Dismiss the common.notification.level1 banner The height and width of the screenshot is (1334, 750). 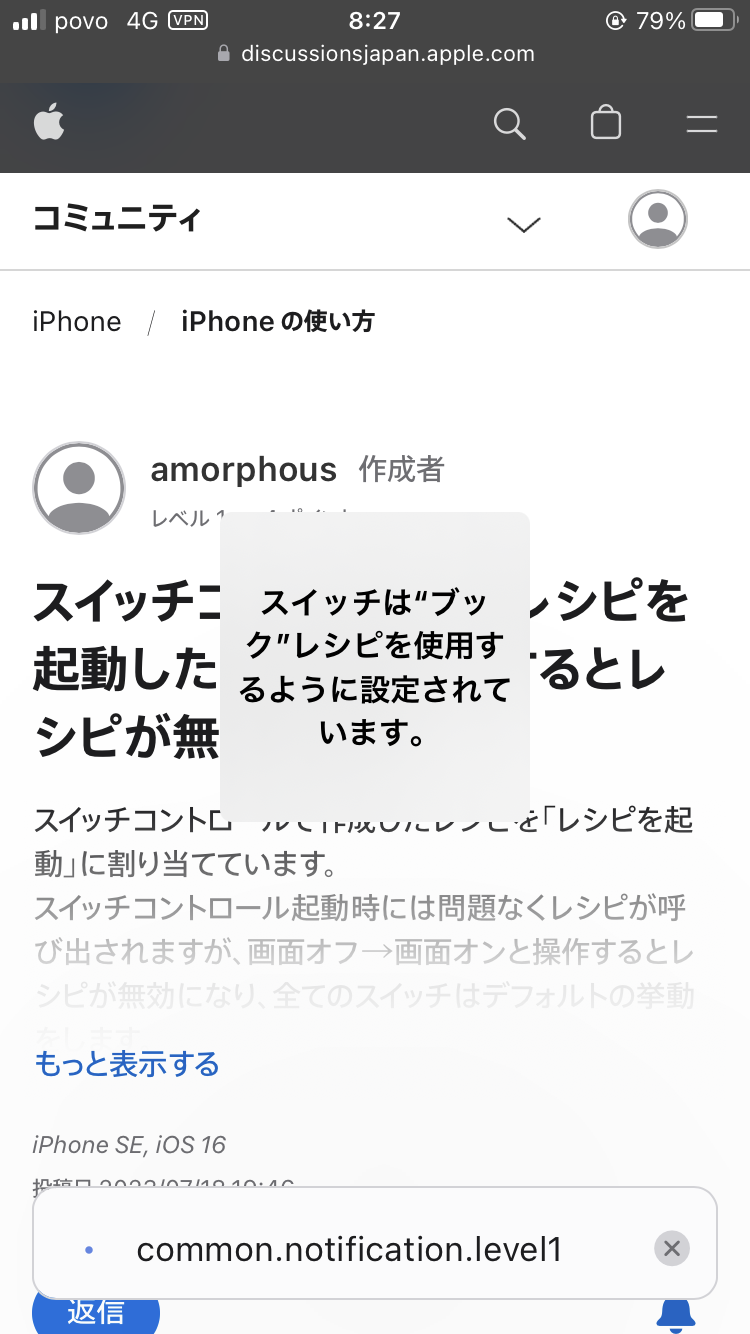pyautogui.click(x=672, y=1248)
